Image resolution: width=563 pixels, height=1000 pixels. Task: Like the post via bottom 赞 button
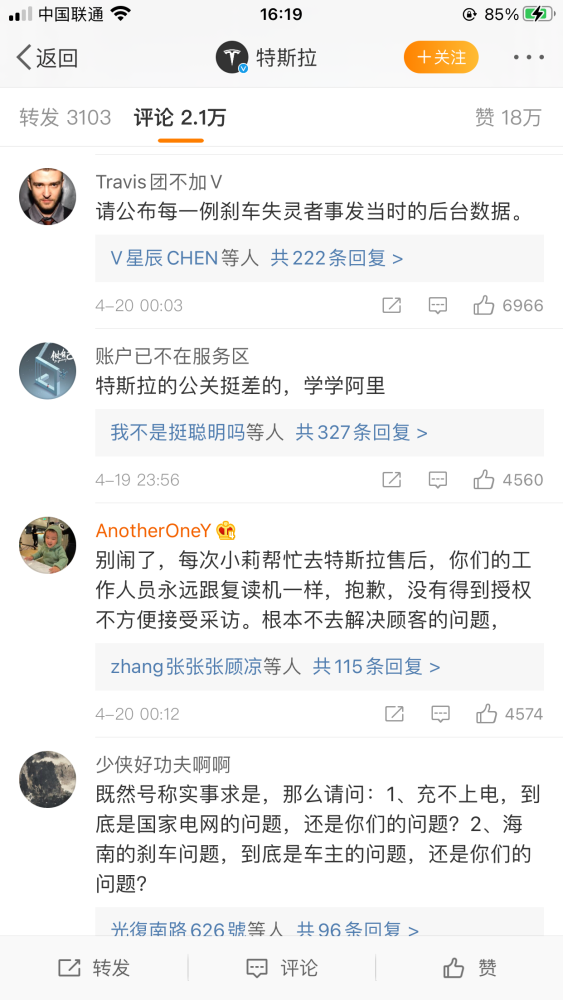[470, 968]
